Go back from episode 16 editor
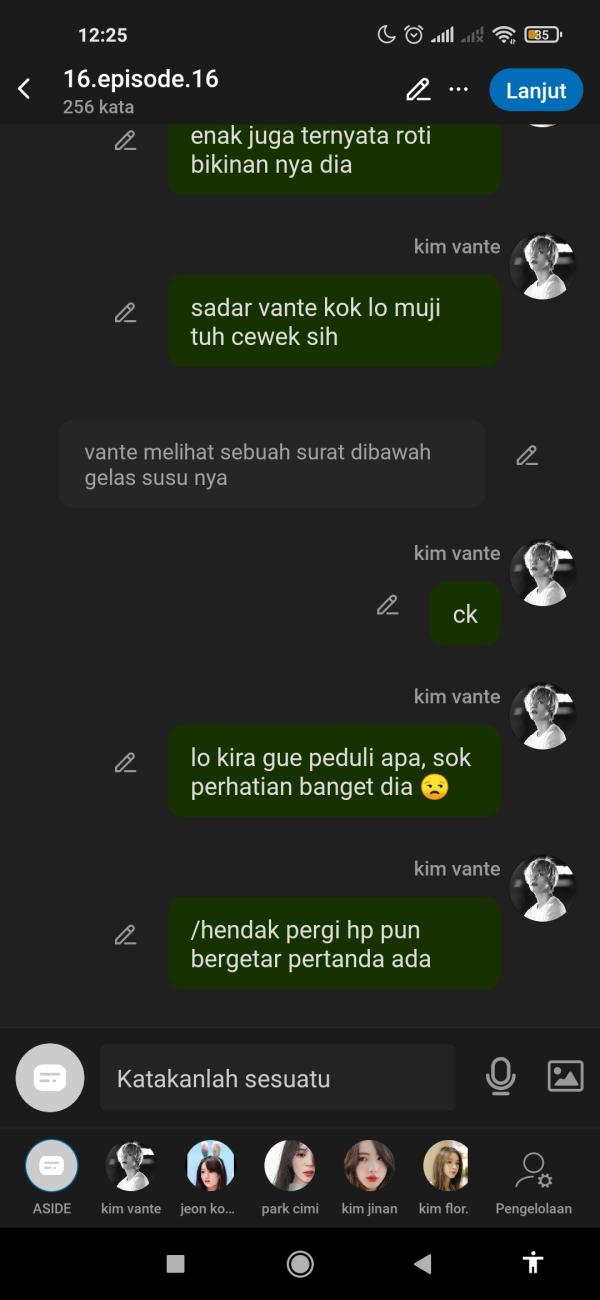The height and width of the screenshot is (1300, 600). pos(24,90)
